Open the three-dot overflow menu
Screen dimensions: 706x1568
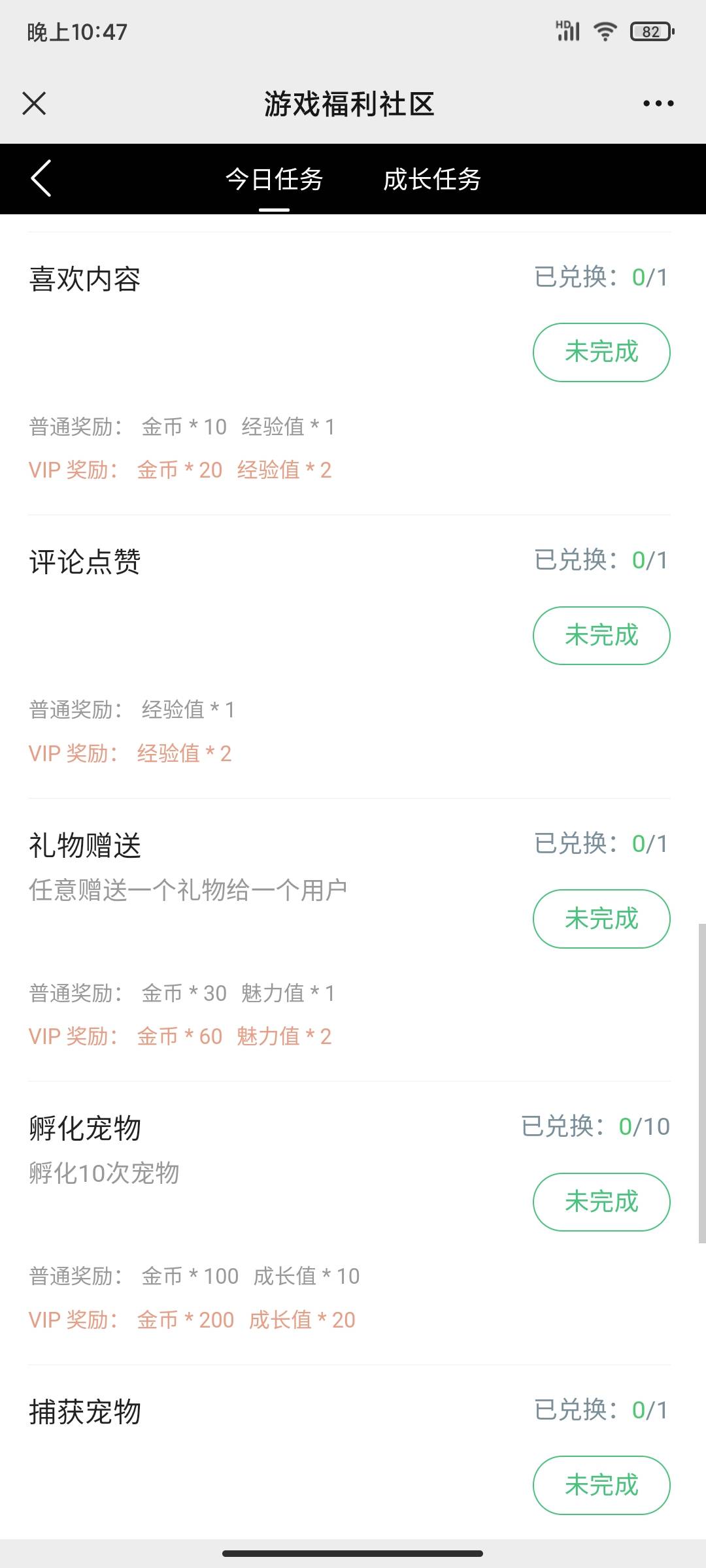658,103
